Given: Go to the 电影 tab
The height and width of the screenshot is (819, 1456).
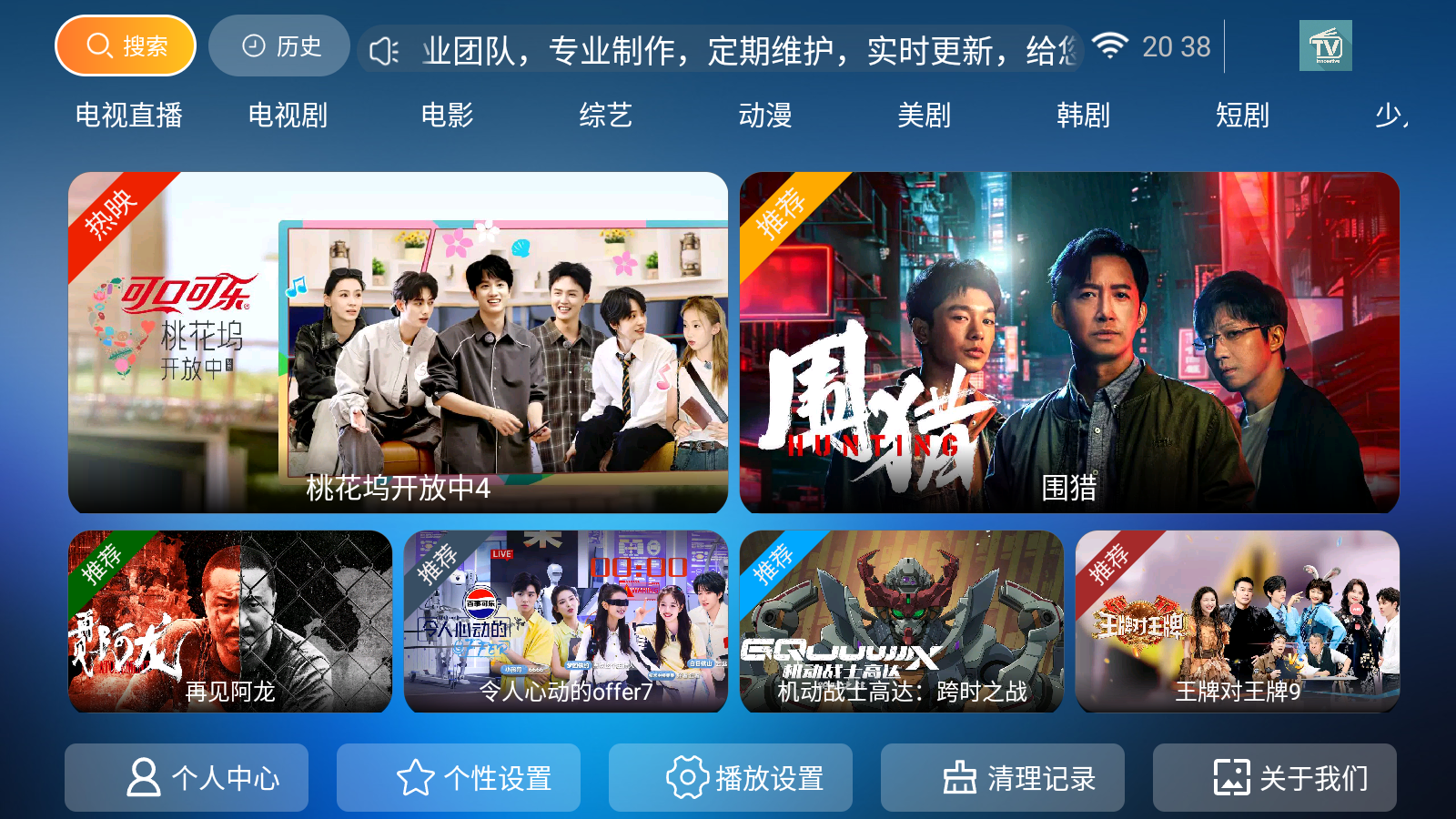Looking at the screenshot, I should tap(447, 116).
